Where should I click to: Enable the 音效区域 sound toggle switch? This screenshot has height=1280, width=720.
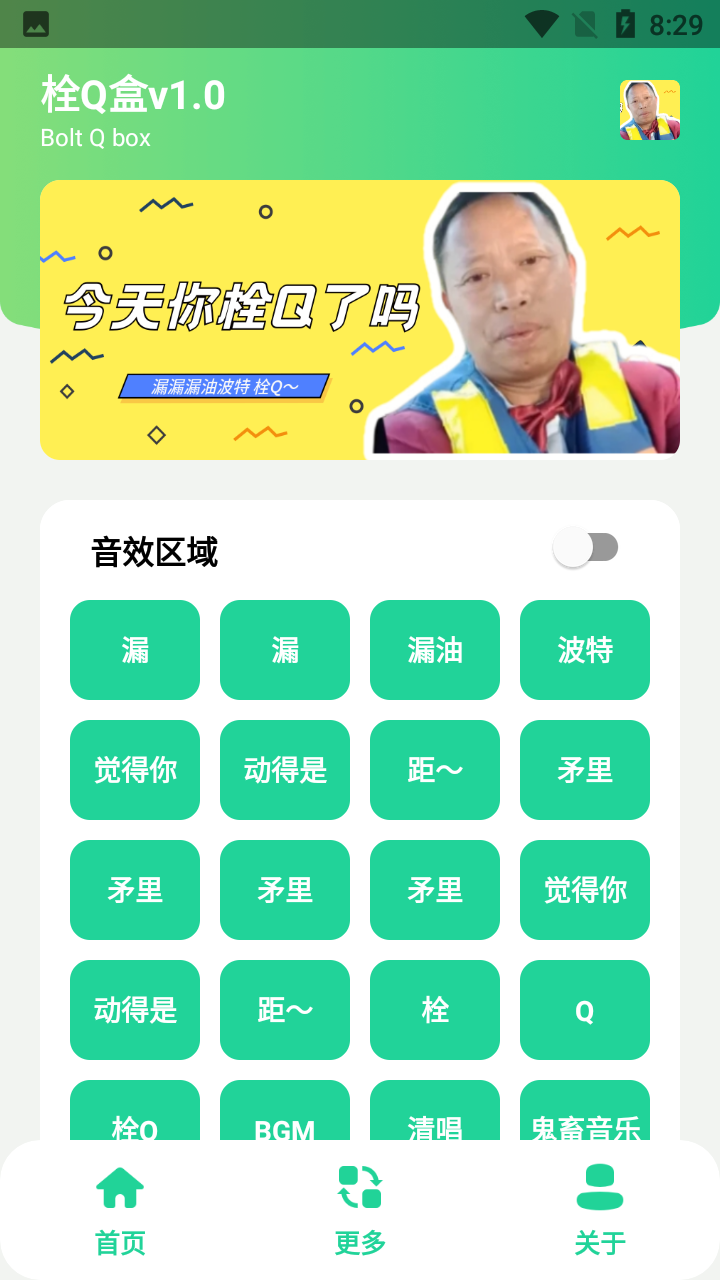586,546
